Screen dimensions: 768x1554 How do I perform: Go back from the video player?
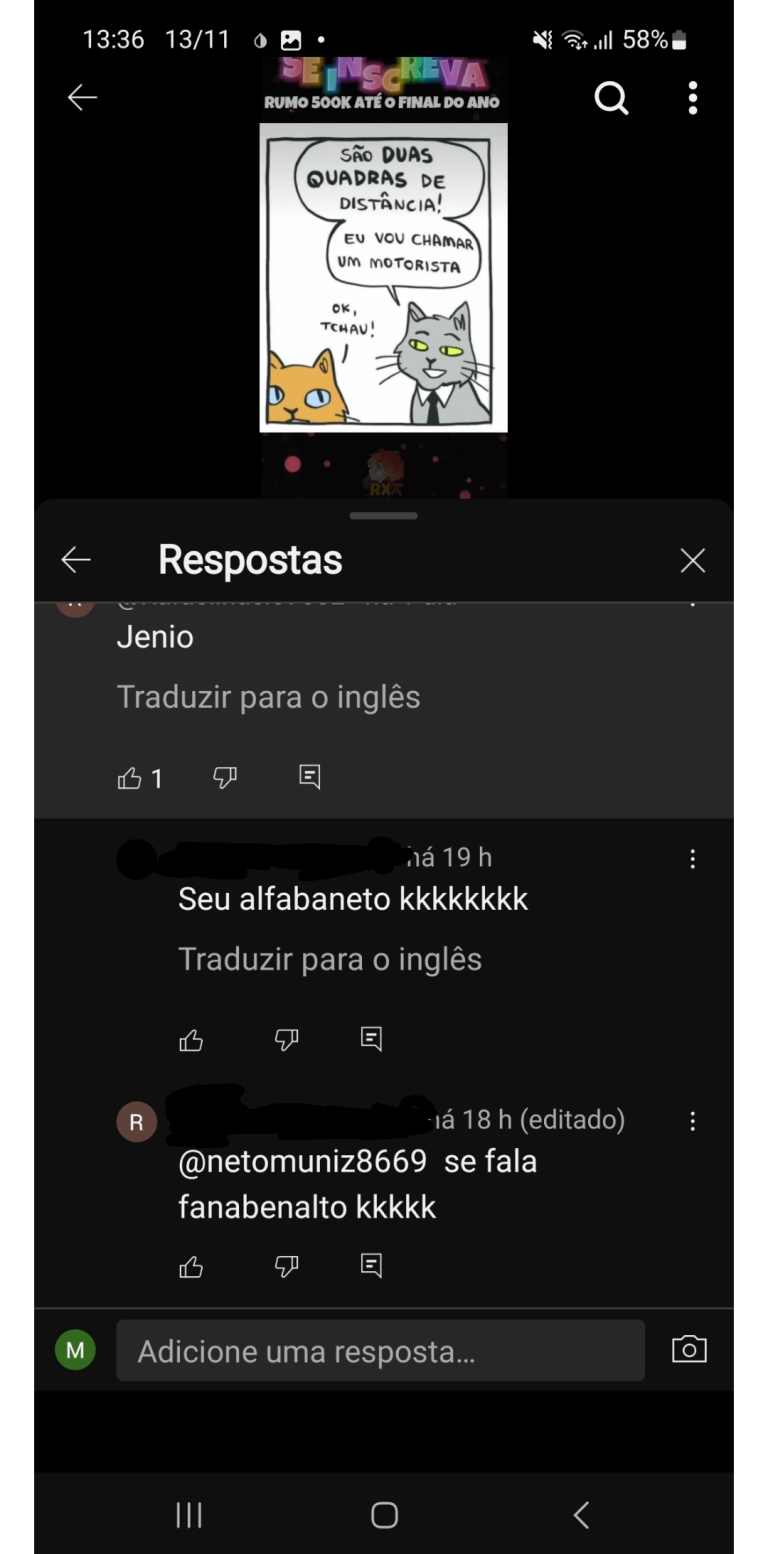click(82, 97)
